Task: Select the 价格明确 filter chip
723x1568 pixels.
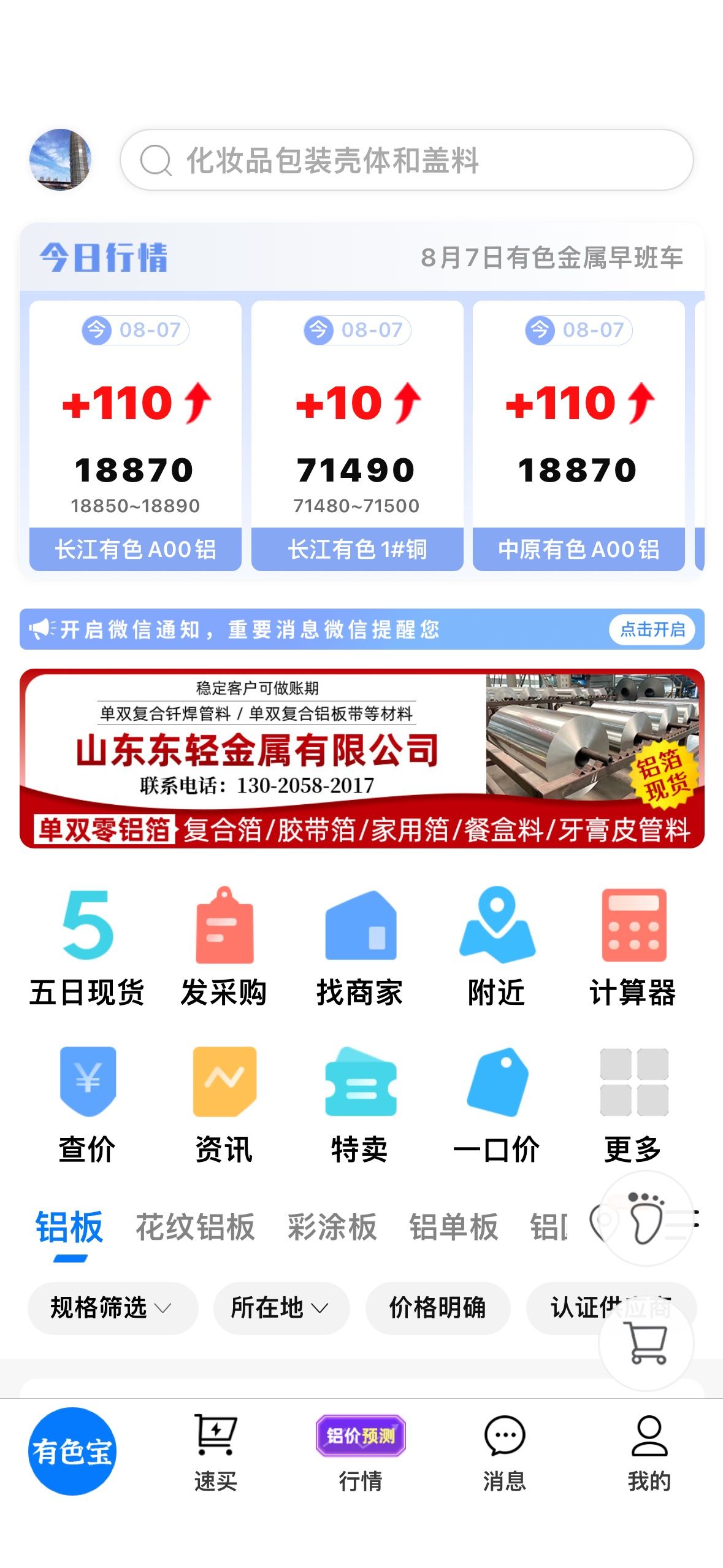Action: 438,1308
